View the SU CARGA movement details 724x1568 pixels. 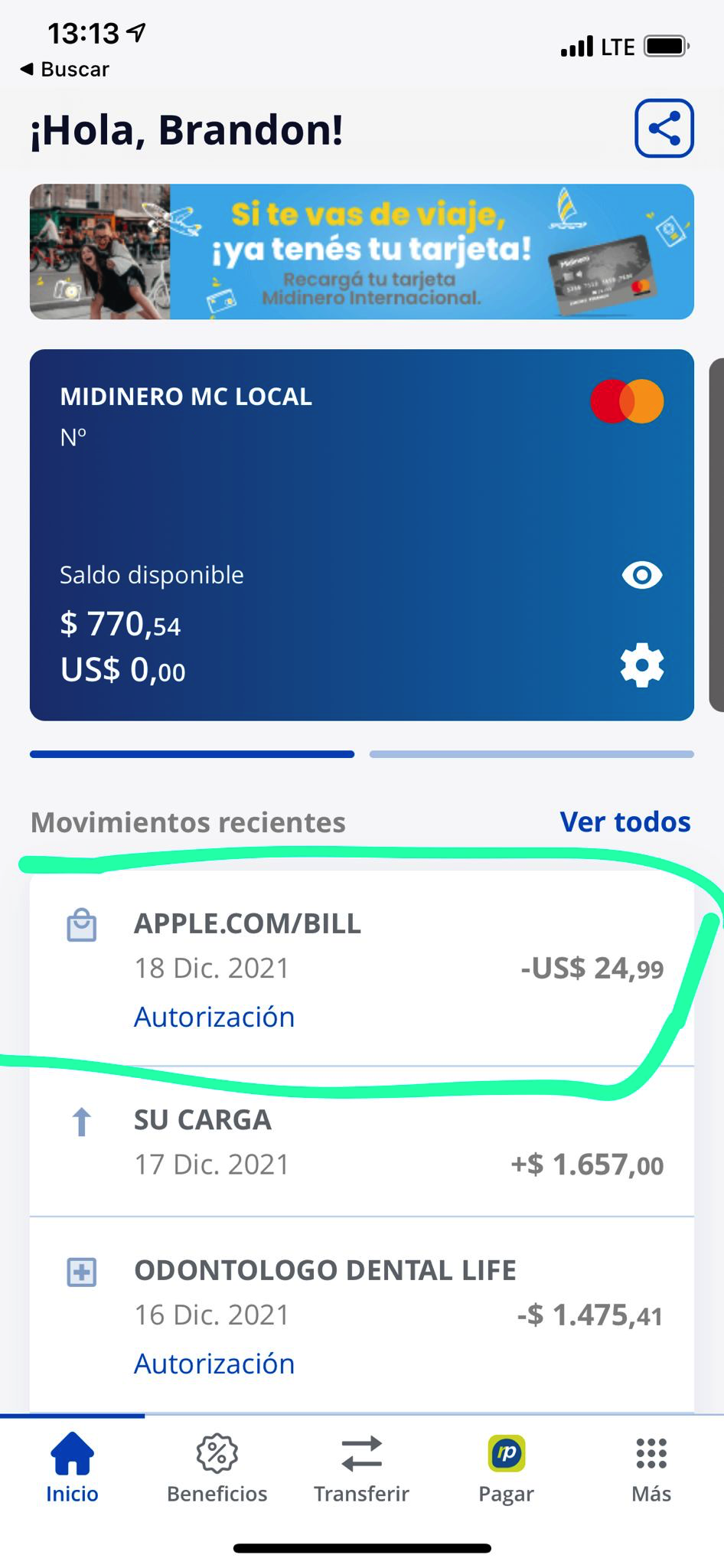pyautogui.click(x=361, y=1142)
